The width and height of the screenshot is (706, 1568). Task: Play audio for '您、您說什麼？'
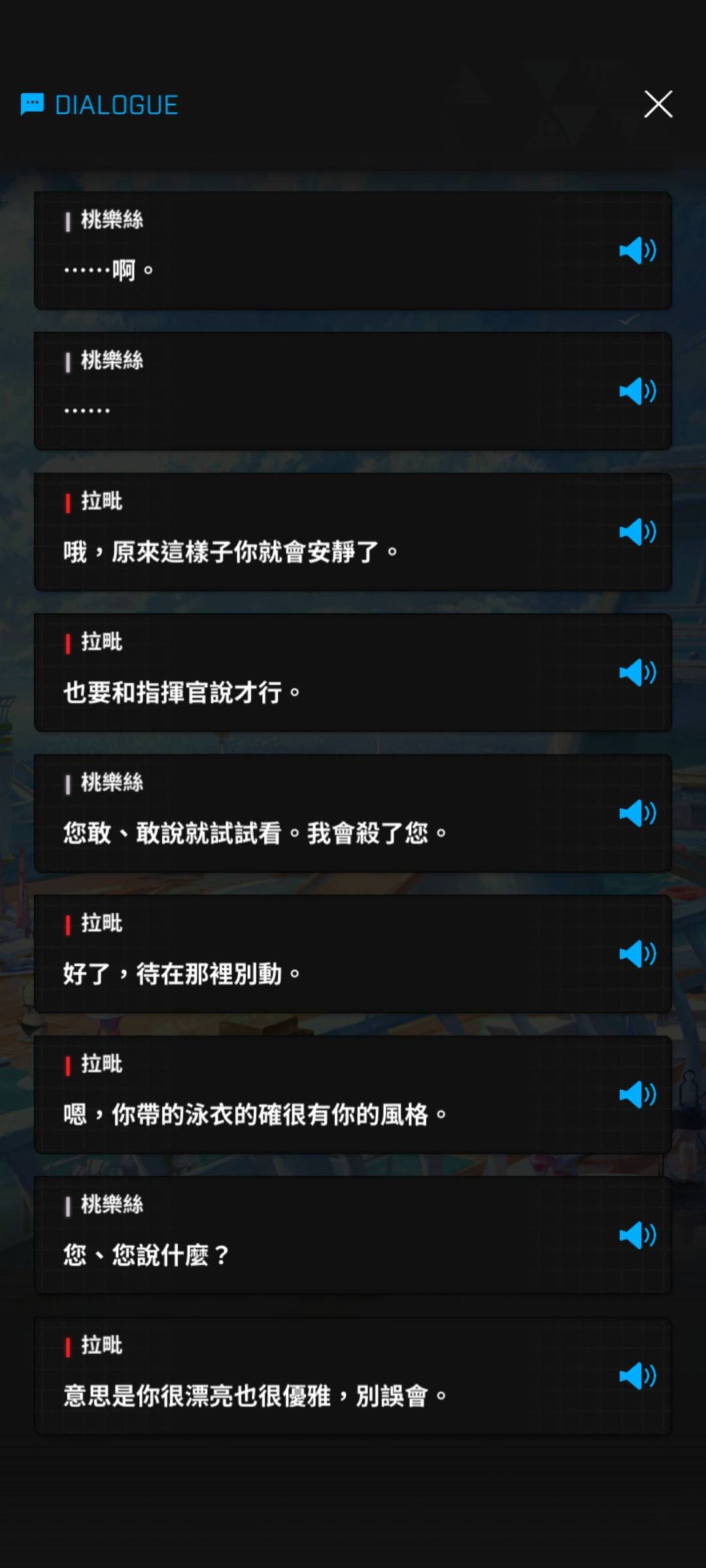pyautogui.click(x=637, y=1235)
